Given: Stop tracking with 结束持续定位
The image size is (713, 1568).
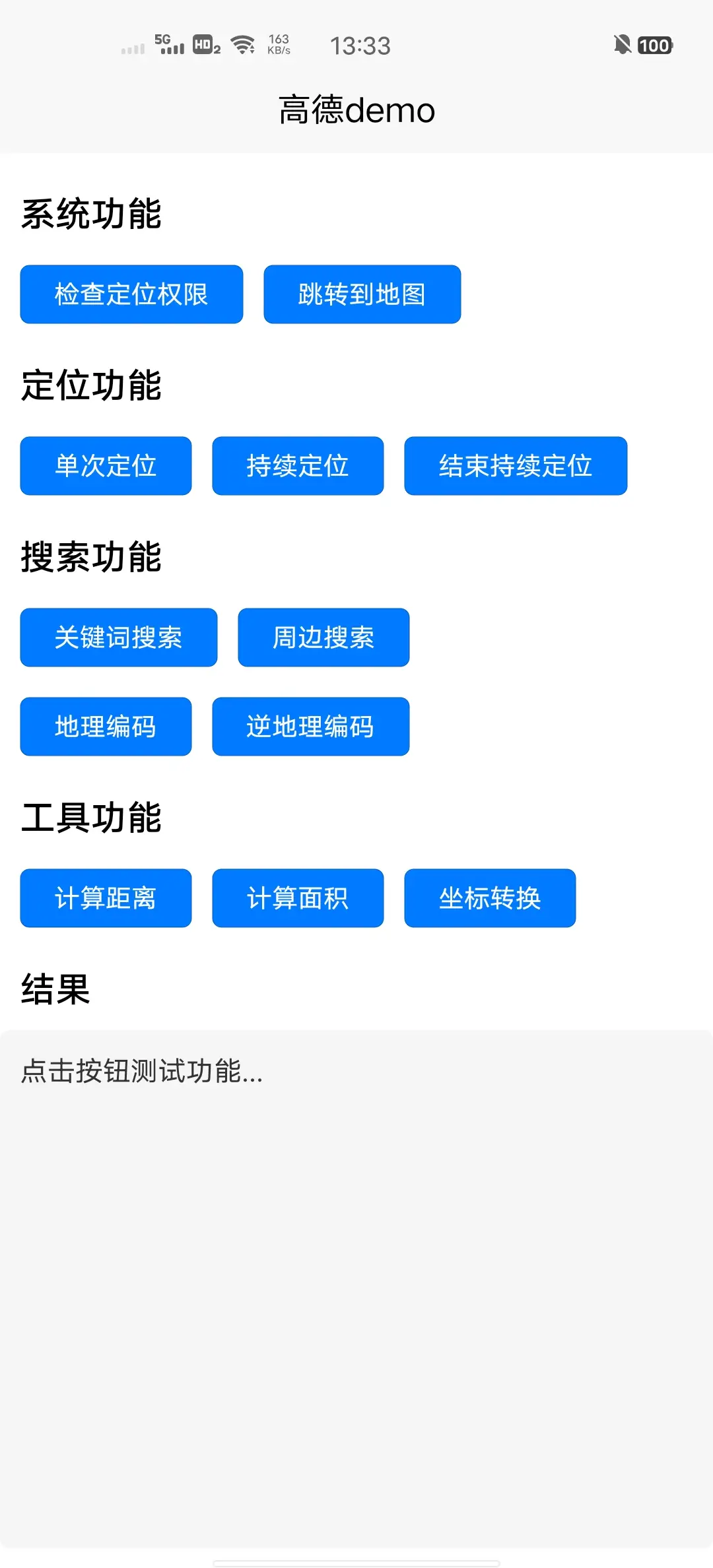Looking at the screenshot, I should pos(515,466).
